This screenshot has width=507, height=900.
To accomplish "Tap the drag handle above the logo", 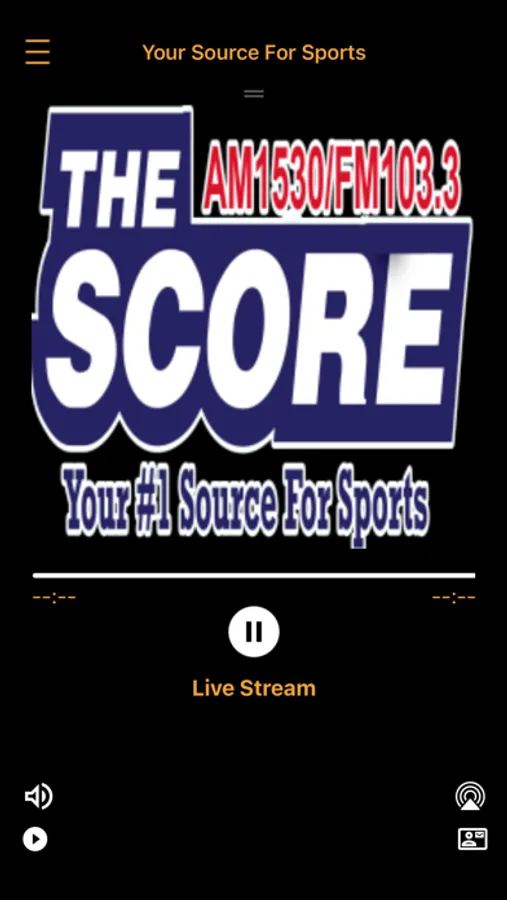I will [x=254, y=93].
